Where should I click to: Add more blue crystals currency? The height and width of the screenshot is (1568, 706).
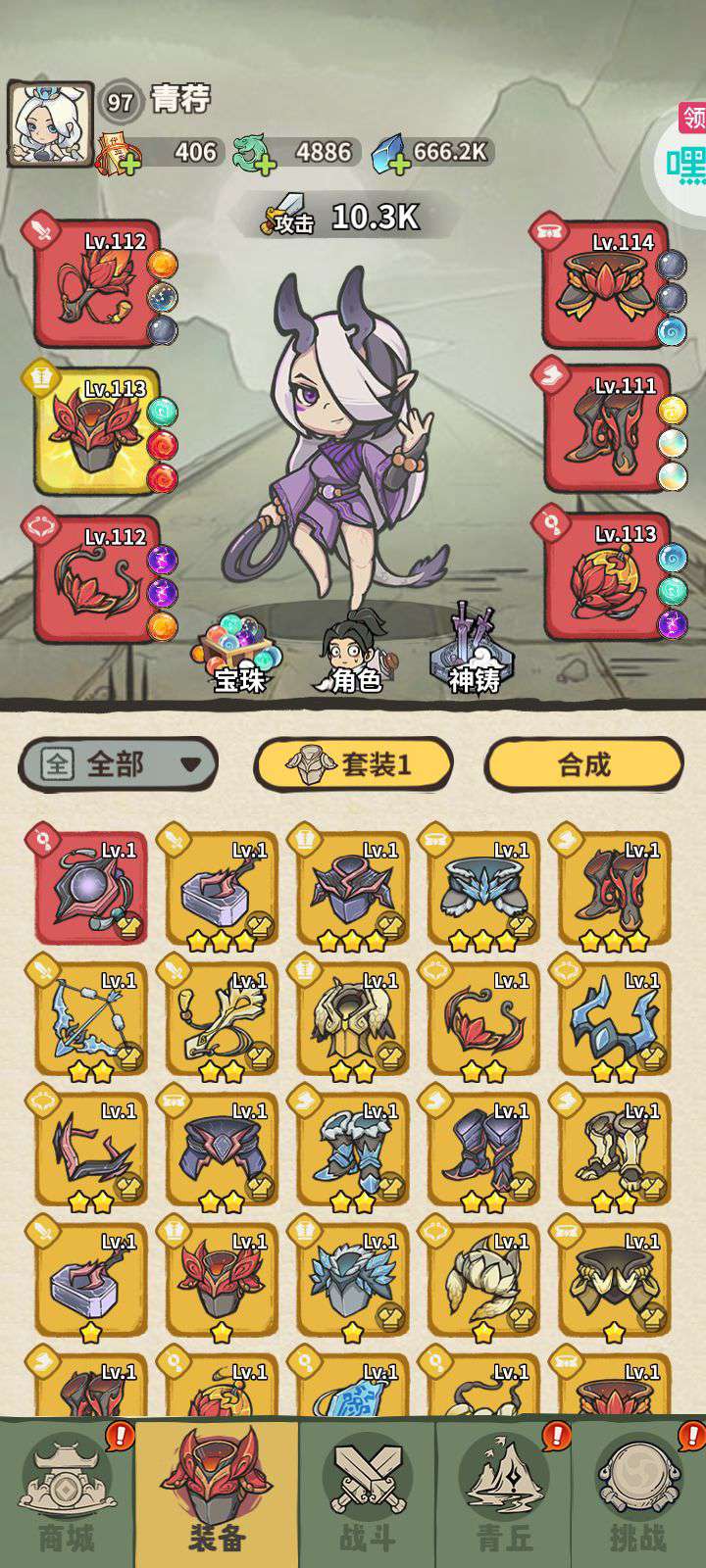[x=397, y=163]
